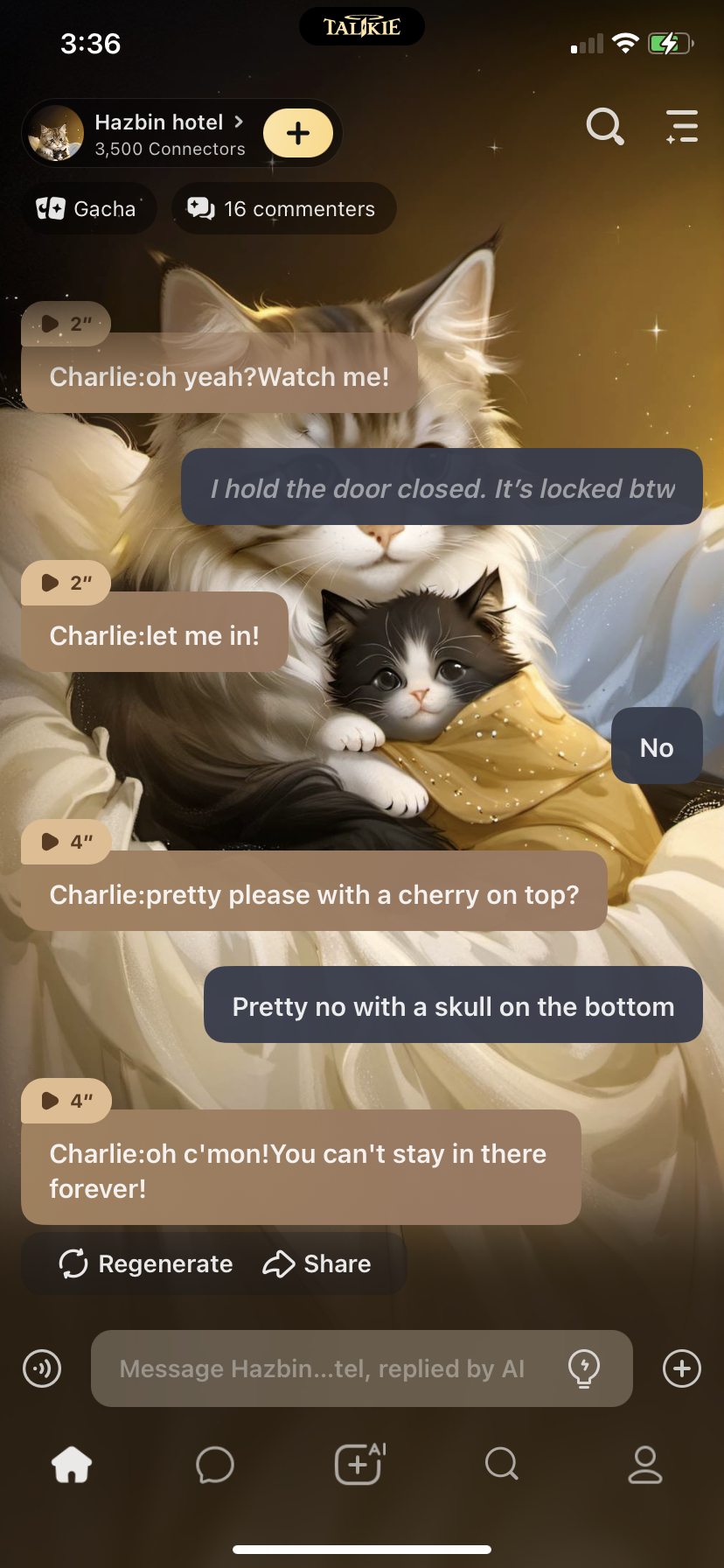
Task: Play audio for 'let me in!' message
Action: click(x=66, y=583)
